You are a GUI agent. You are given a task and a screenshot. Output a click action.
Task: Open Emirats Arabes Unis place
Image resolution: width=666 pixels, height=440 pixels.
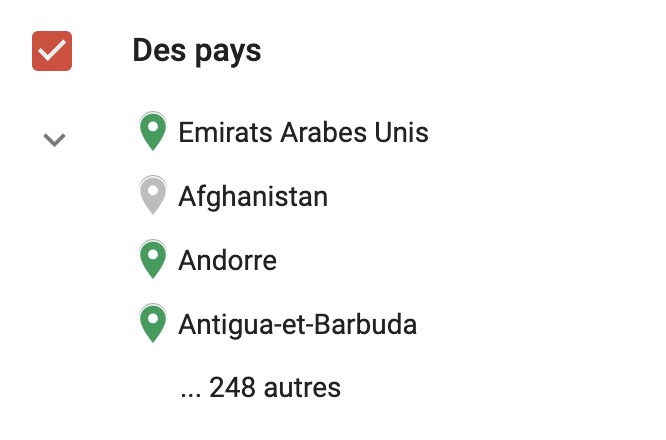tap(302, 132)
